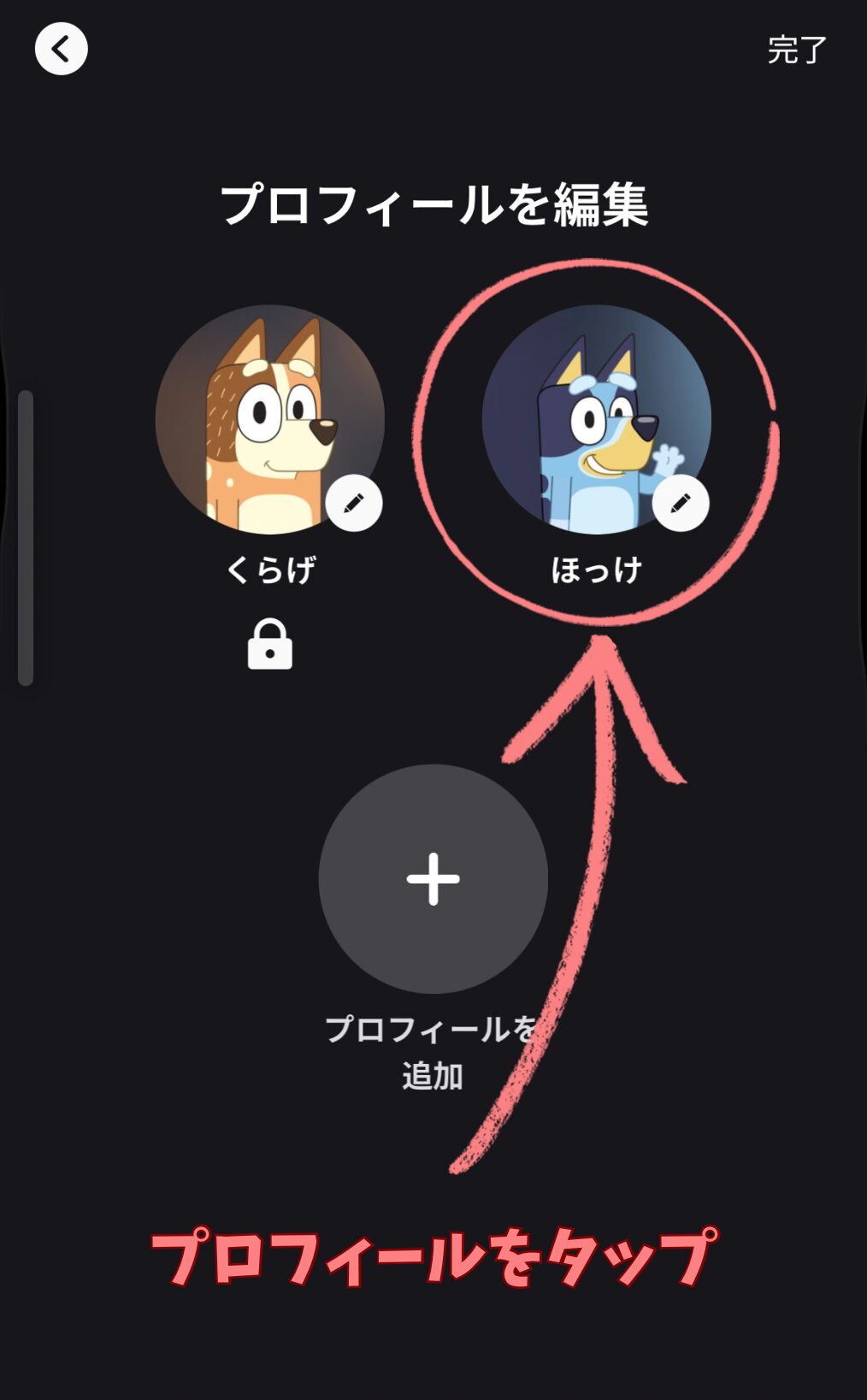Edit the ほっけ profile

(x=596, y=421)
